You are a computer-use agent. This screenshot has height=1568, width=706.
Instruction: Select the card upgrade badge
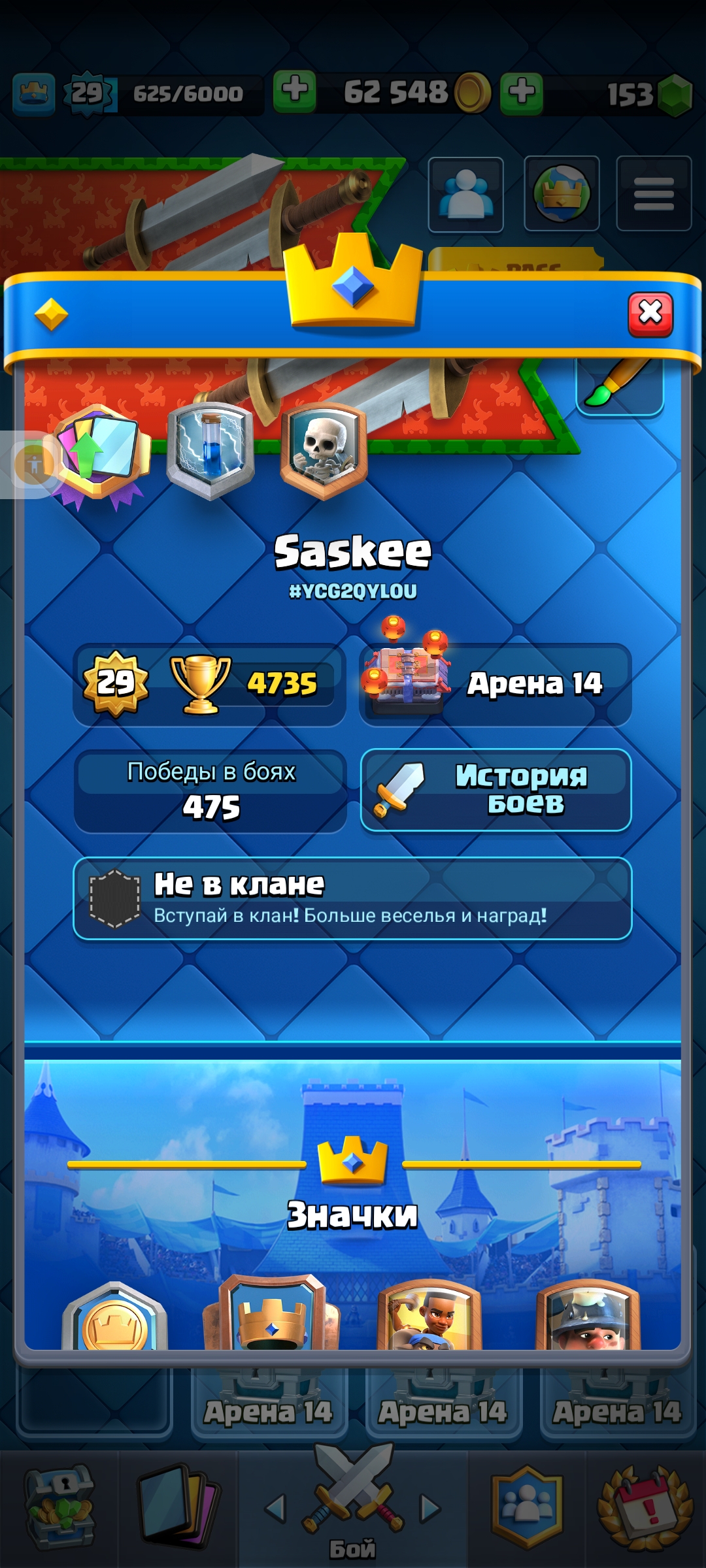pos(101,452)
